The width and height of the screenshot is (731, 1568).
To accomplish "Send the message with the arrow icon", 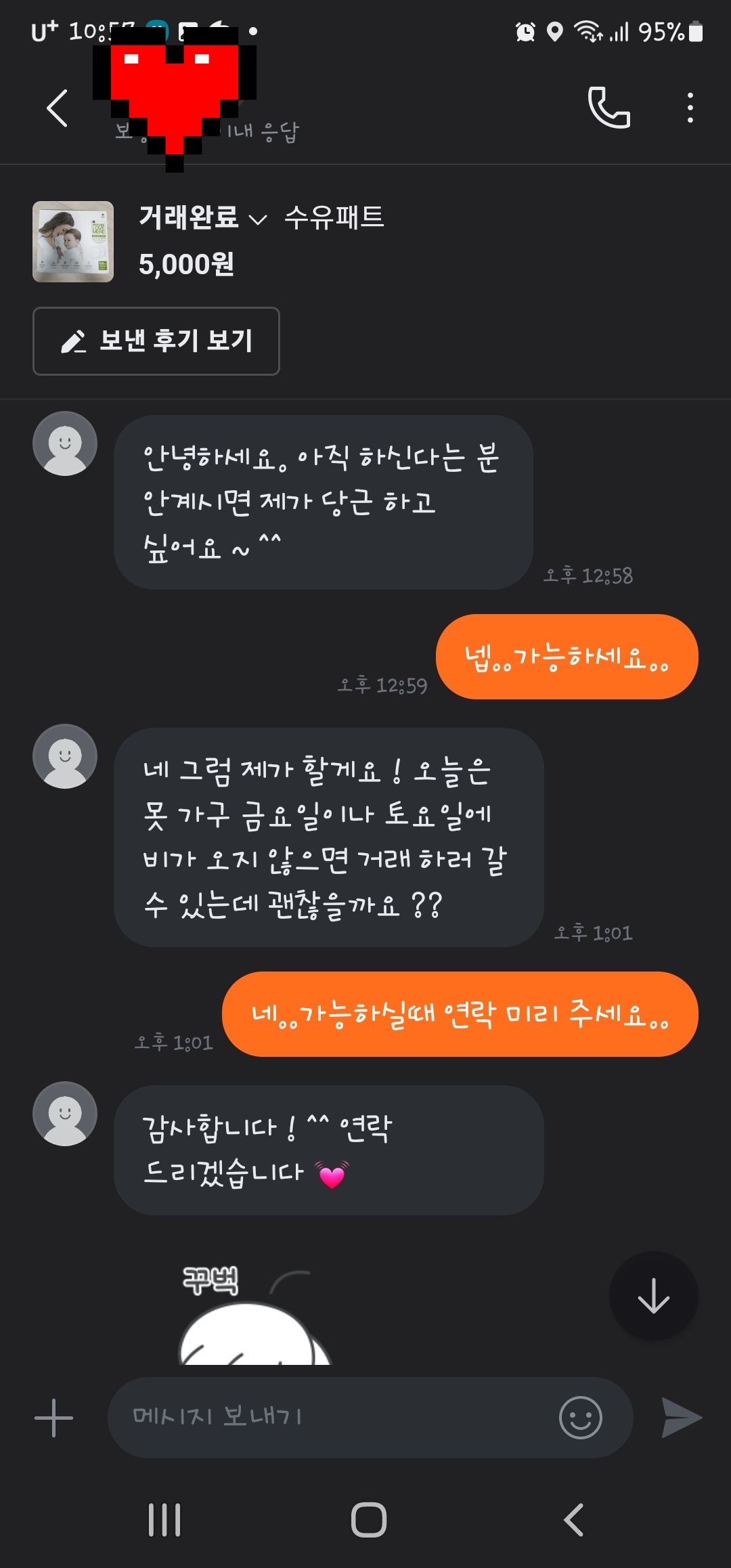I will pos(682,1418).
